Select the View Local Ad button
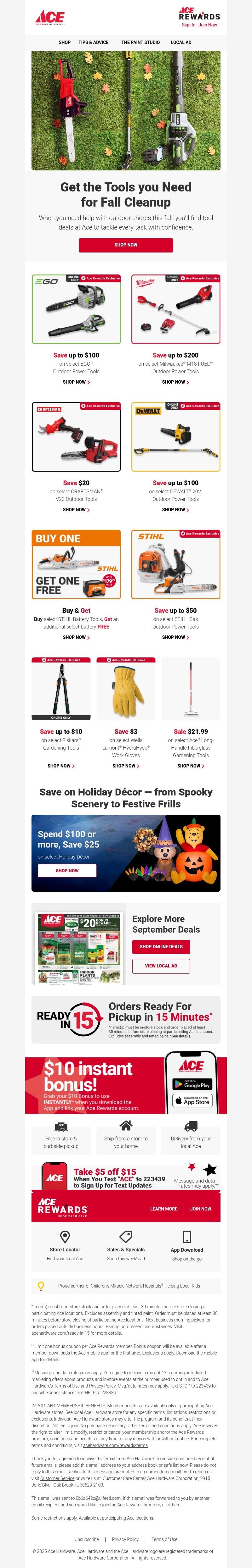Image resolution: width=252 pixels, height=1568 pixels. (x=161, y=966)
